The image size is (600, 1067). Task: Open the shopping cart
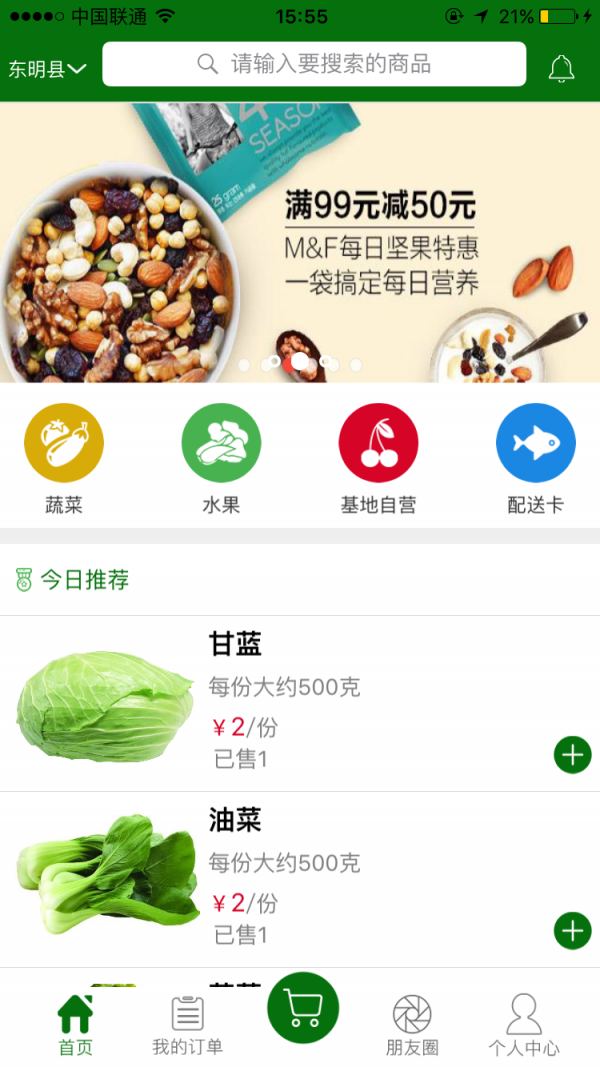tap(303, 1008)
